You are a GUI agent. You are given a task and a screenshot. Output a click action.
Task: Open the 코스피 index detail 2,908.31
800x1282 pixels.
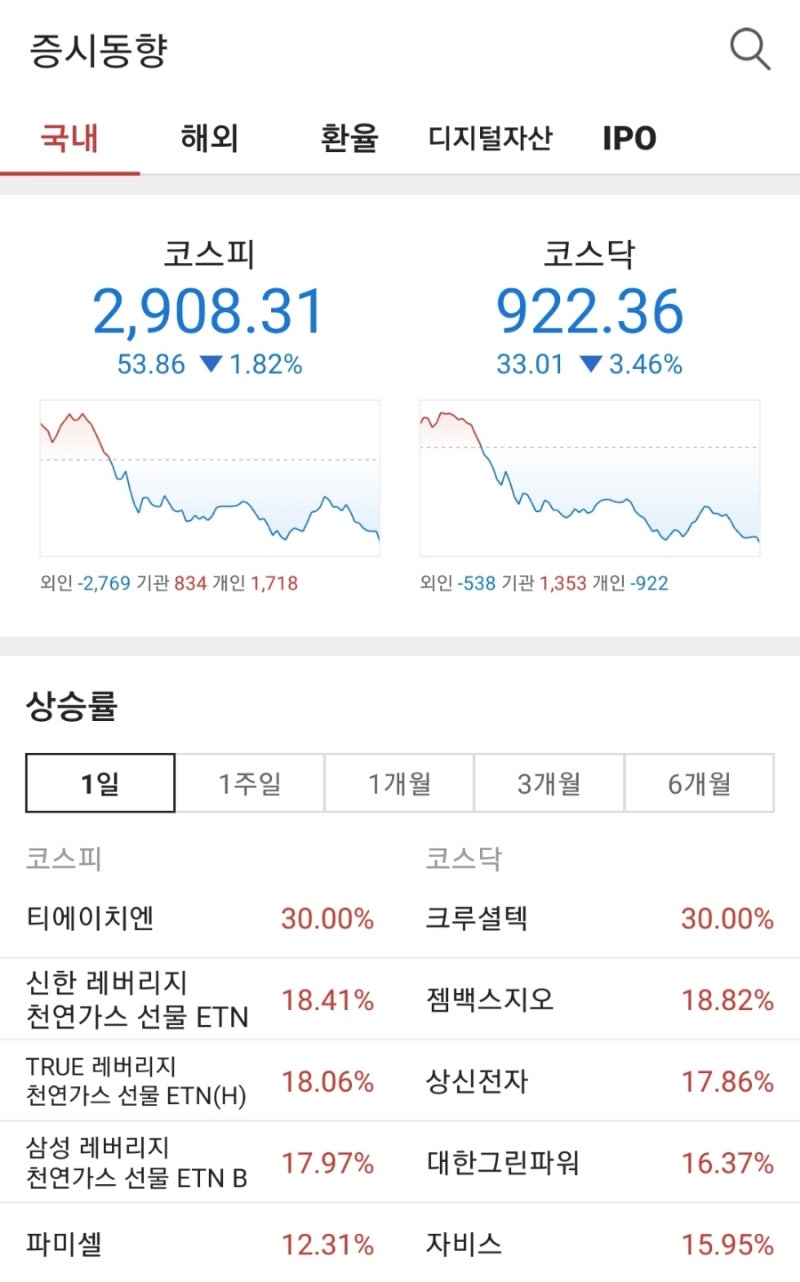pos(210,313)
